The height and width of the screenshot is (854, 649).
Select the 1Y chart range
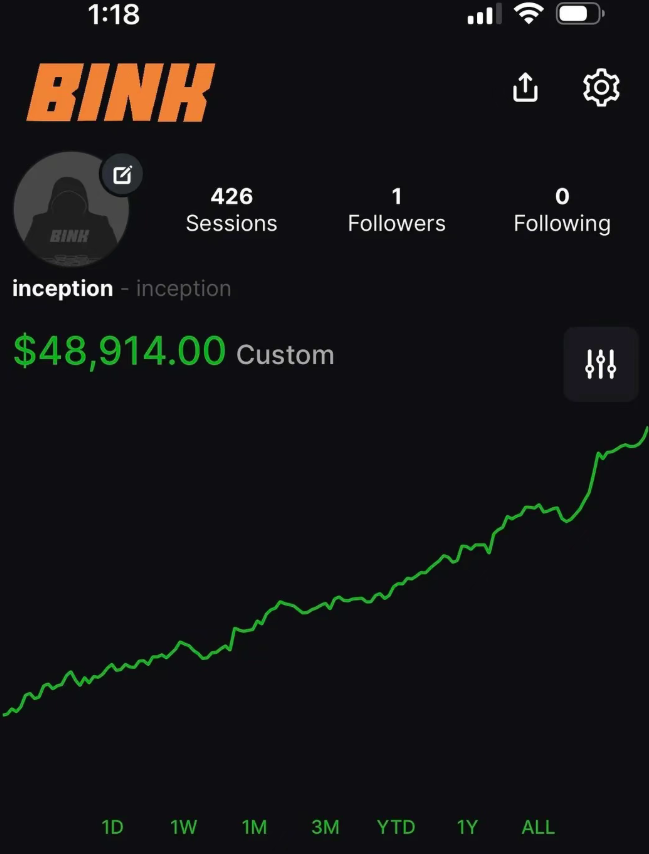tap(467, 827)
